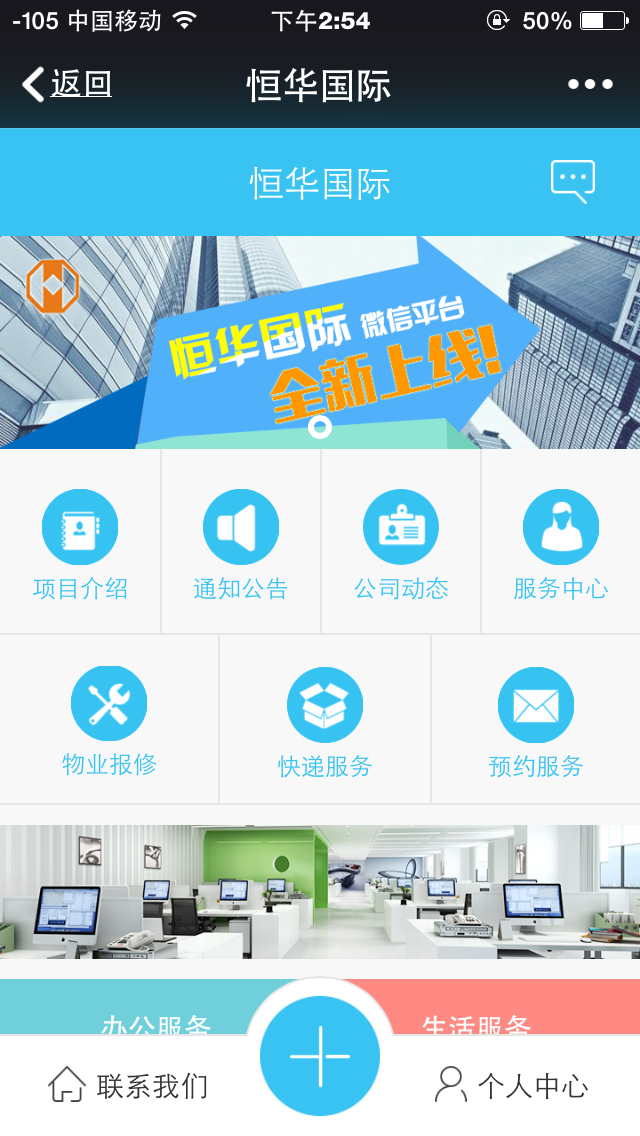640x1136 pixels.
Task: Tap the round blue plus button
Action: tap(320, 1055)
